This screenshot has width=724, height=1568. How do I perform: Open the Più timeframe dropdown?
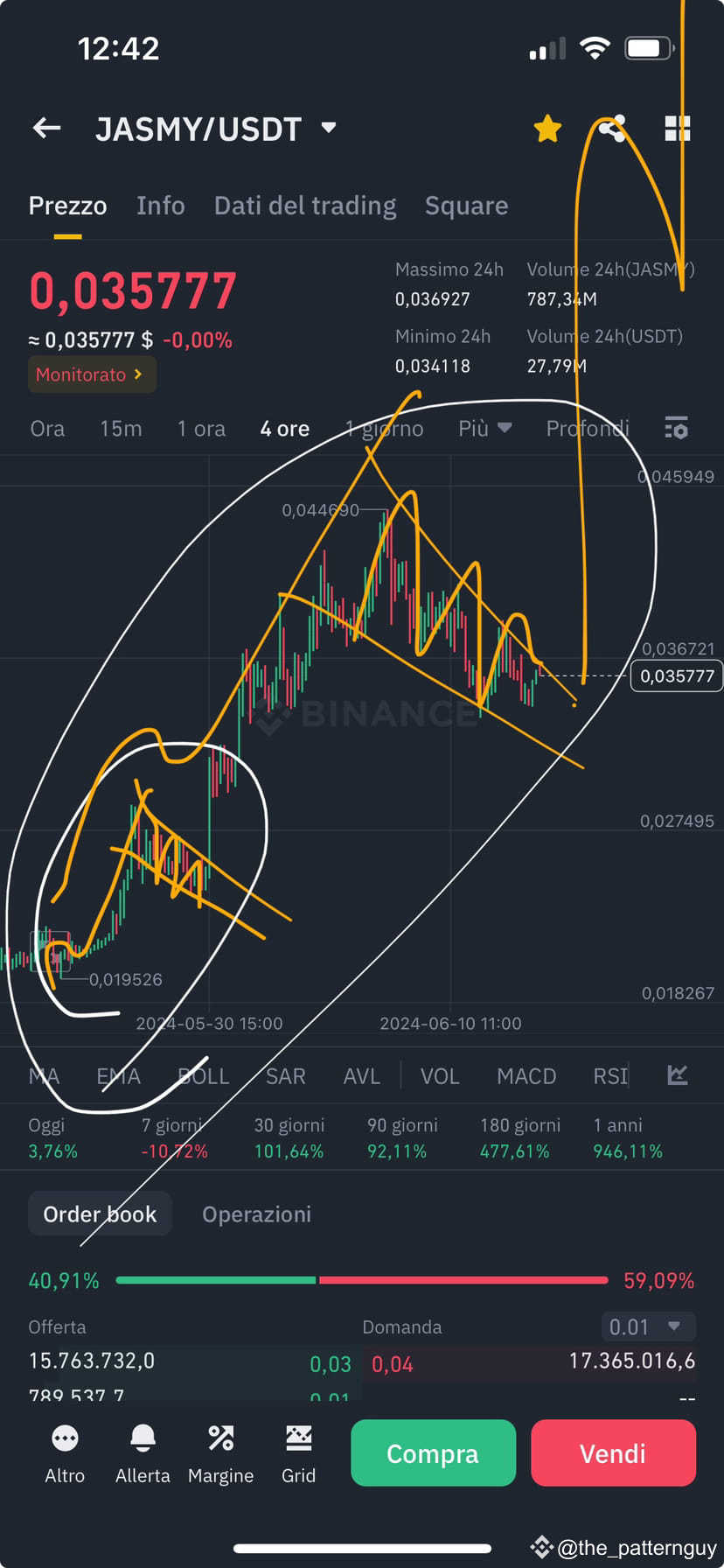coord(483,429)
